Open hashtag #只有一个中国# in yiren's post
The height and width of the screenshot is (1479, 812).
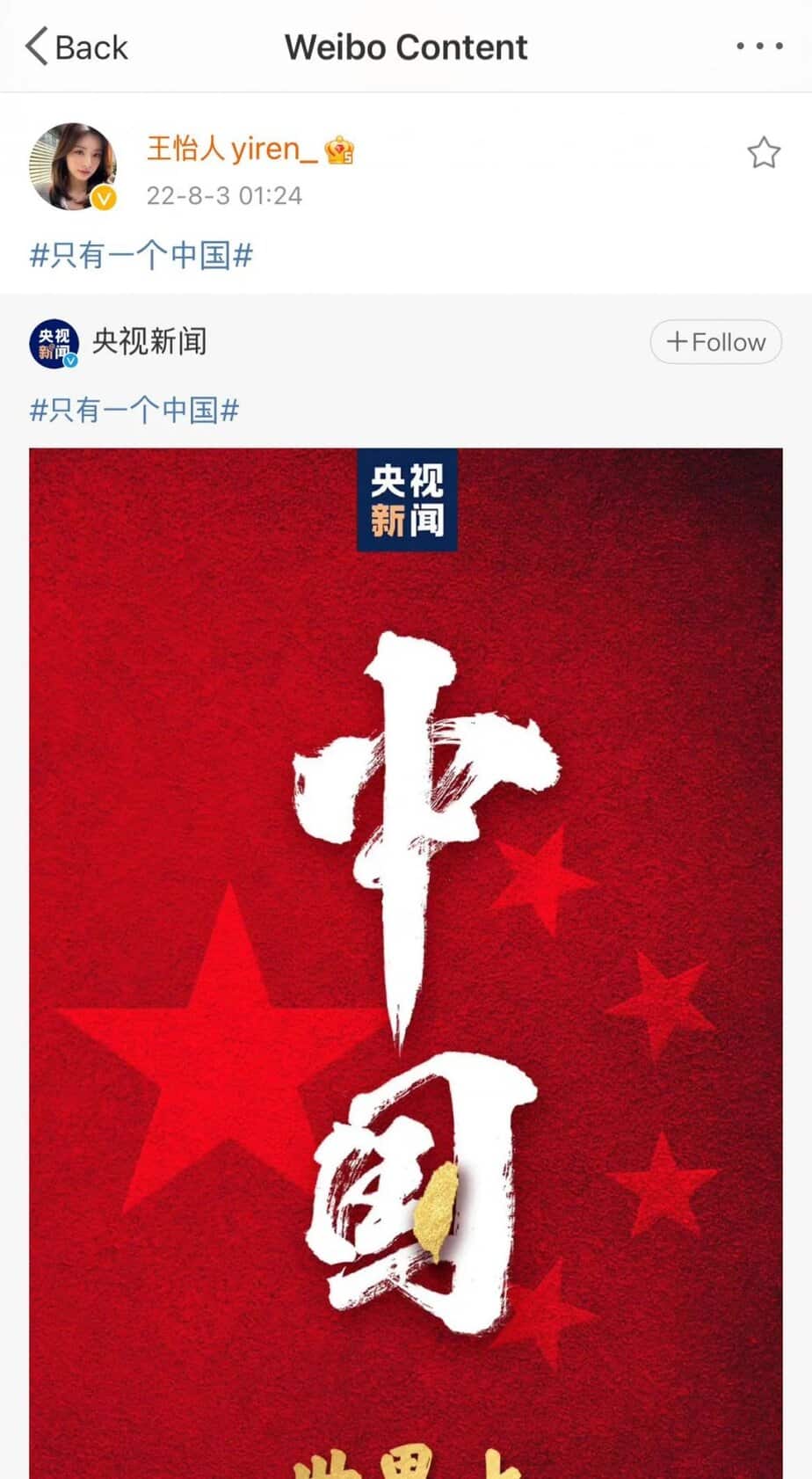(141, 256)
